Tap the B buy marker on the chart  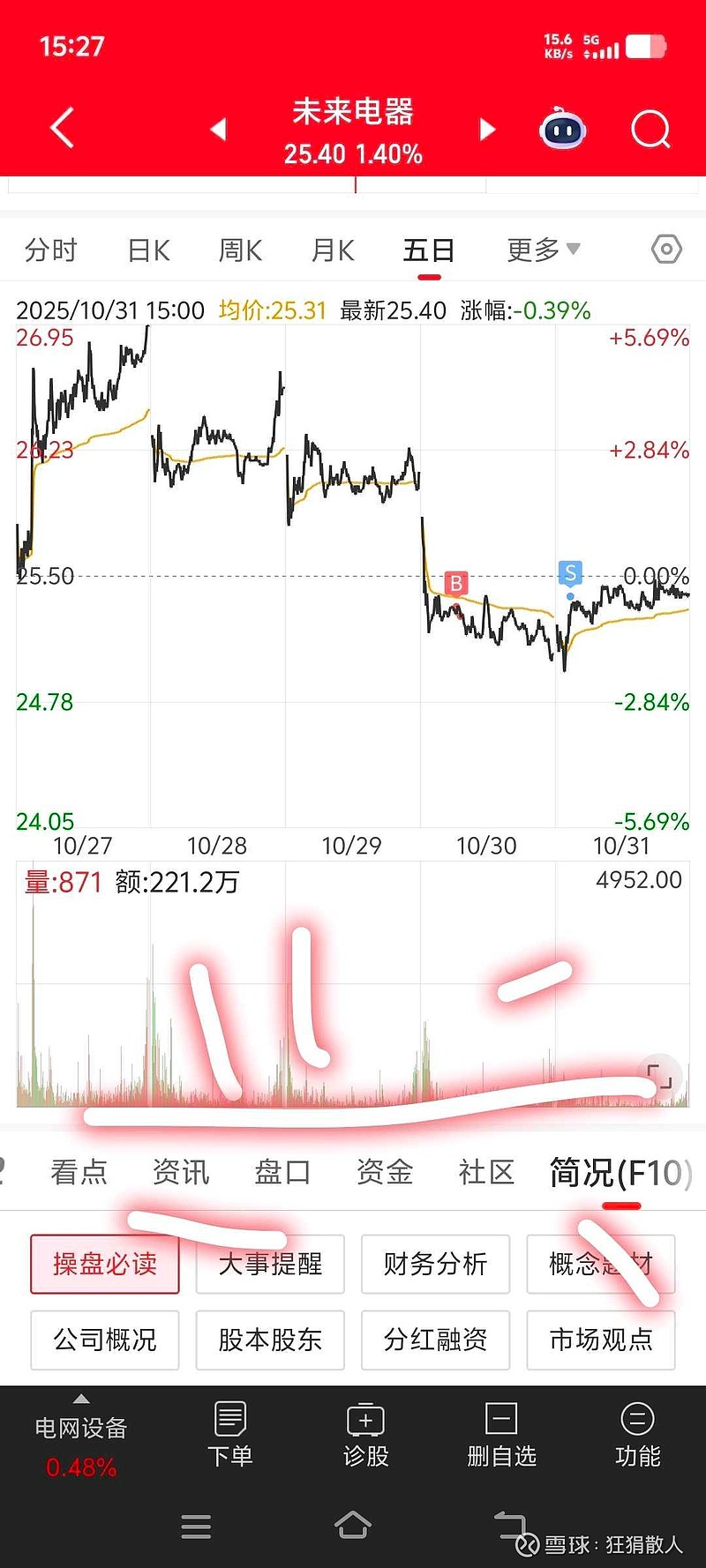click(x=455, y=582)
